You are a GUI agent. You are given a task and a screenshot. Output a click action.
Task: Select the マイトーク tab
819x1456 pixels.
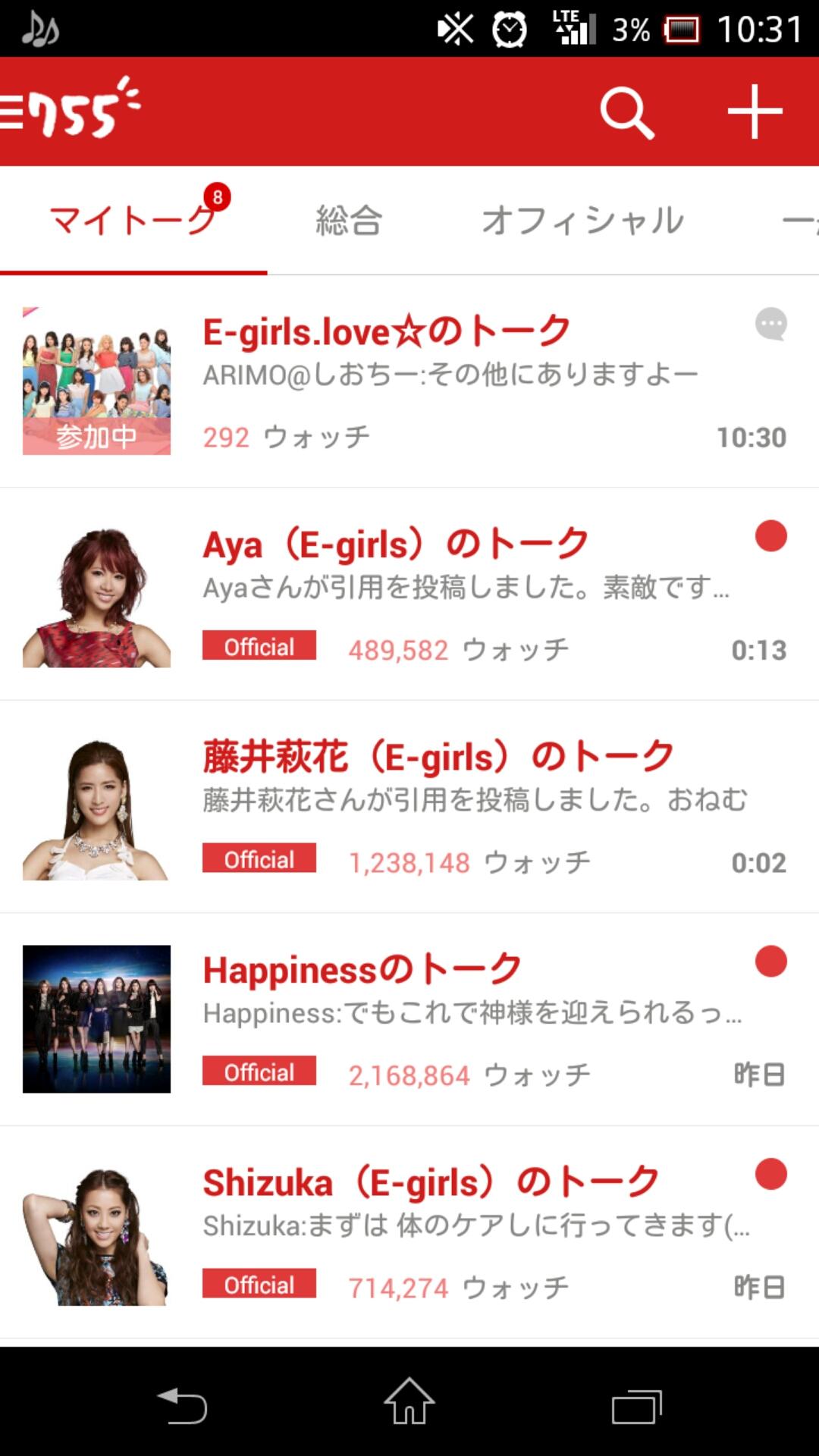tap(133, 221)
